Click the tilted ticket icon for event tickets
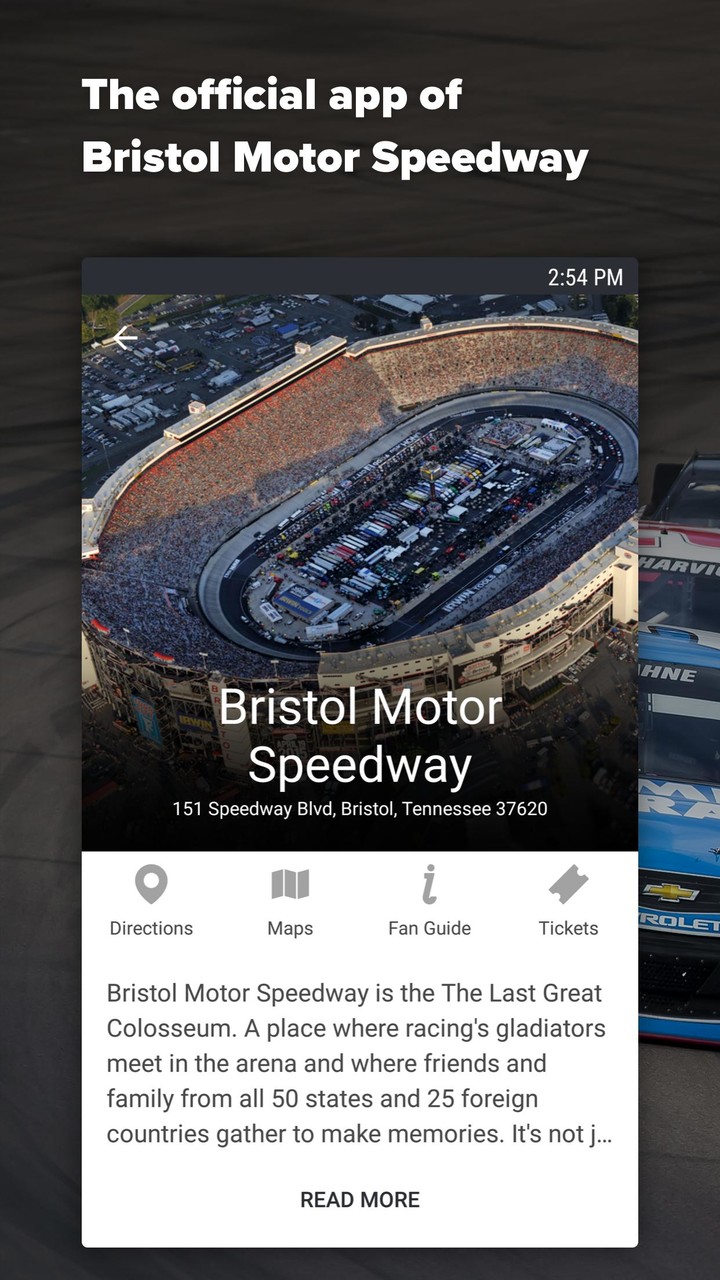 point(568,884)
